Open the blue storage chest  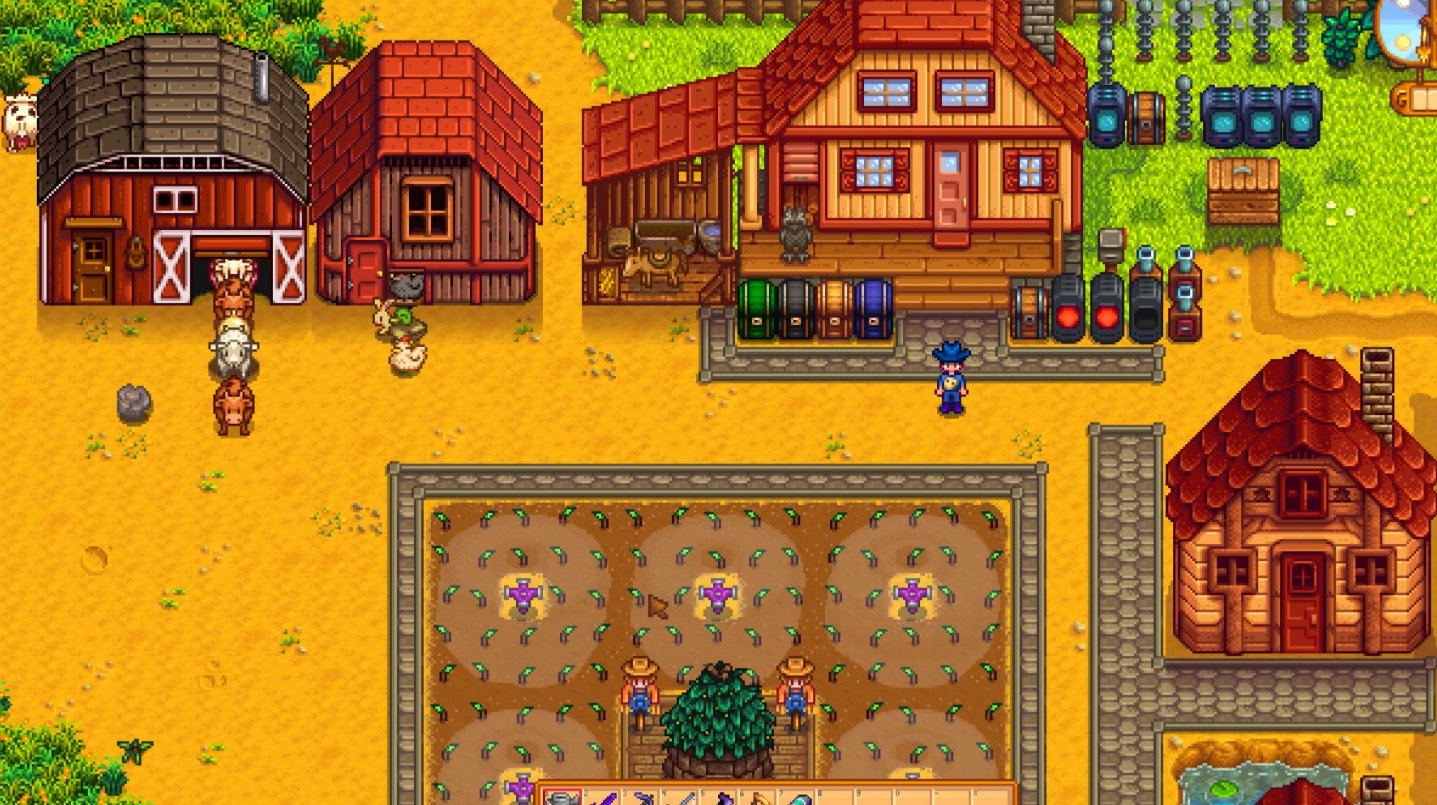click(873, 309)
